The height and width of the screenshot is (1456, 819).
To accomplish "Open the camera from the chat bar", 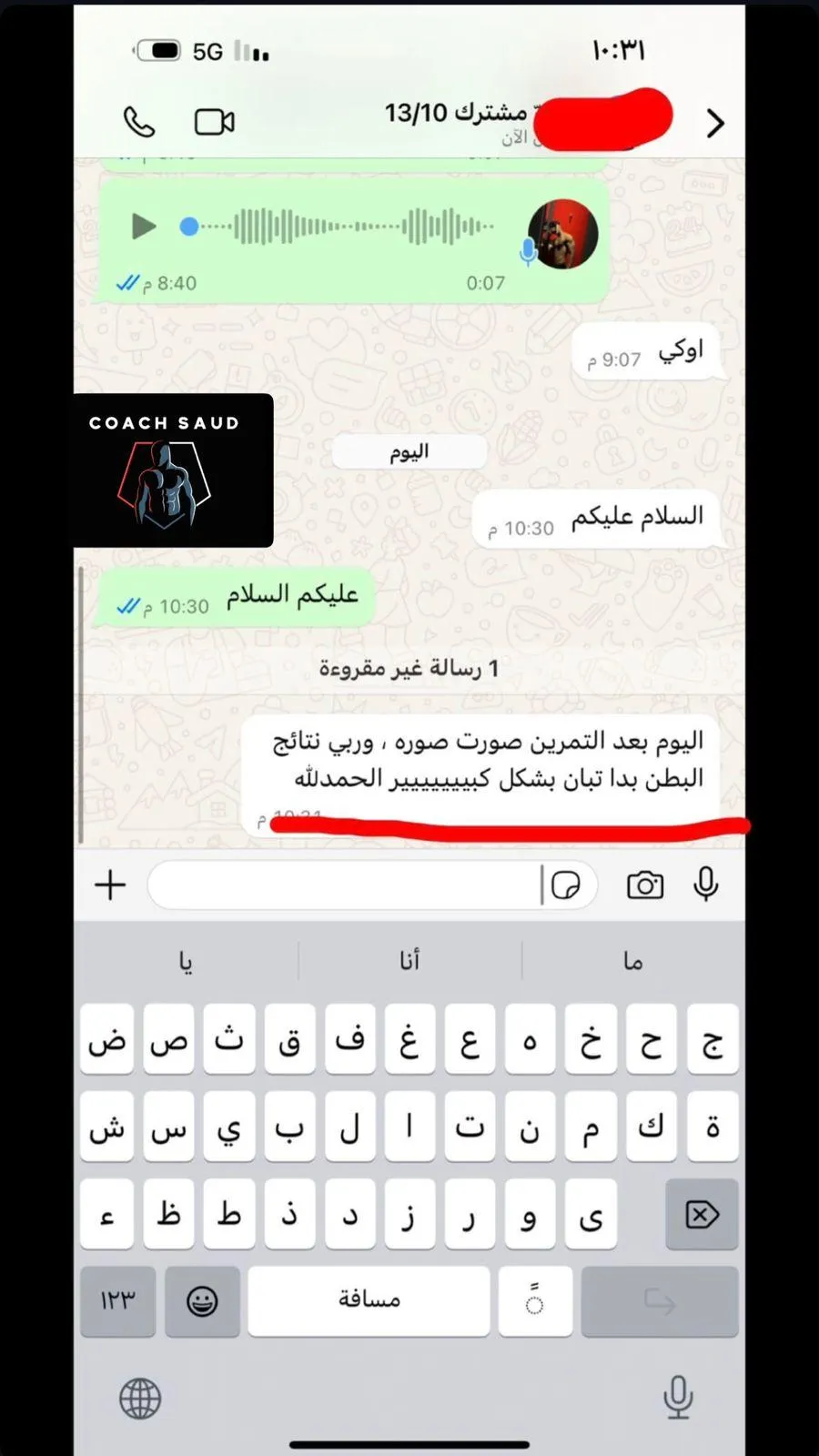I will [x=645, y=885].
